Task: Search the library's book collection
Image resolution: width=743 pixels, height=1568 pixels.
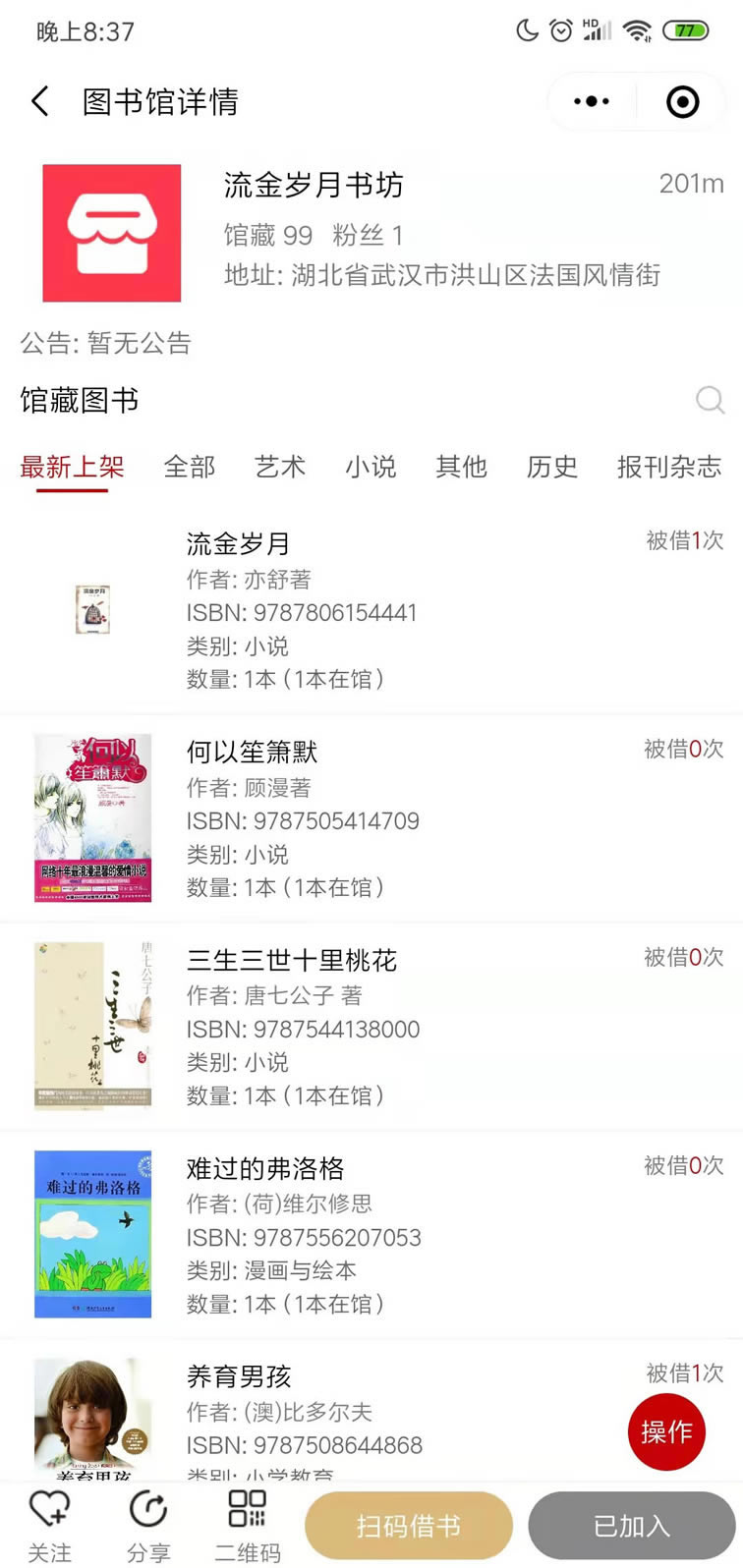Action: click(710, 400)
